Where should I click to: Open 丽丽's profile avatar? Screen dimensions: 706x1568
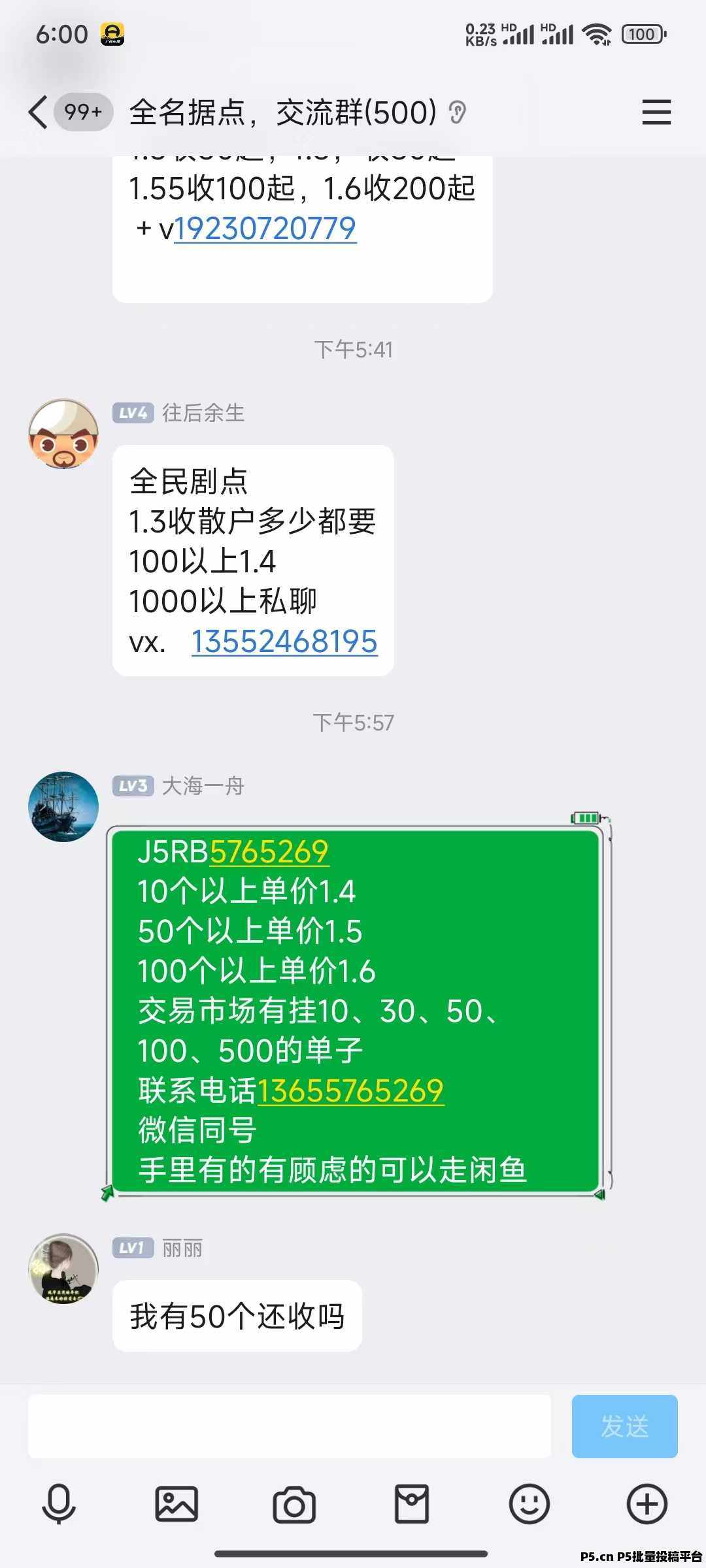63,1269
